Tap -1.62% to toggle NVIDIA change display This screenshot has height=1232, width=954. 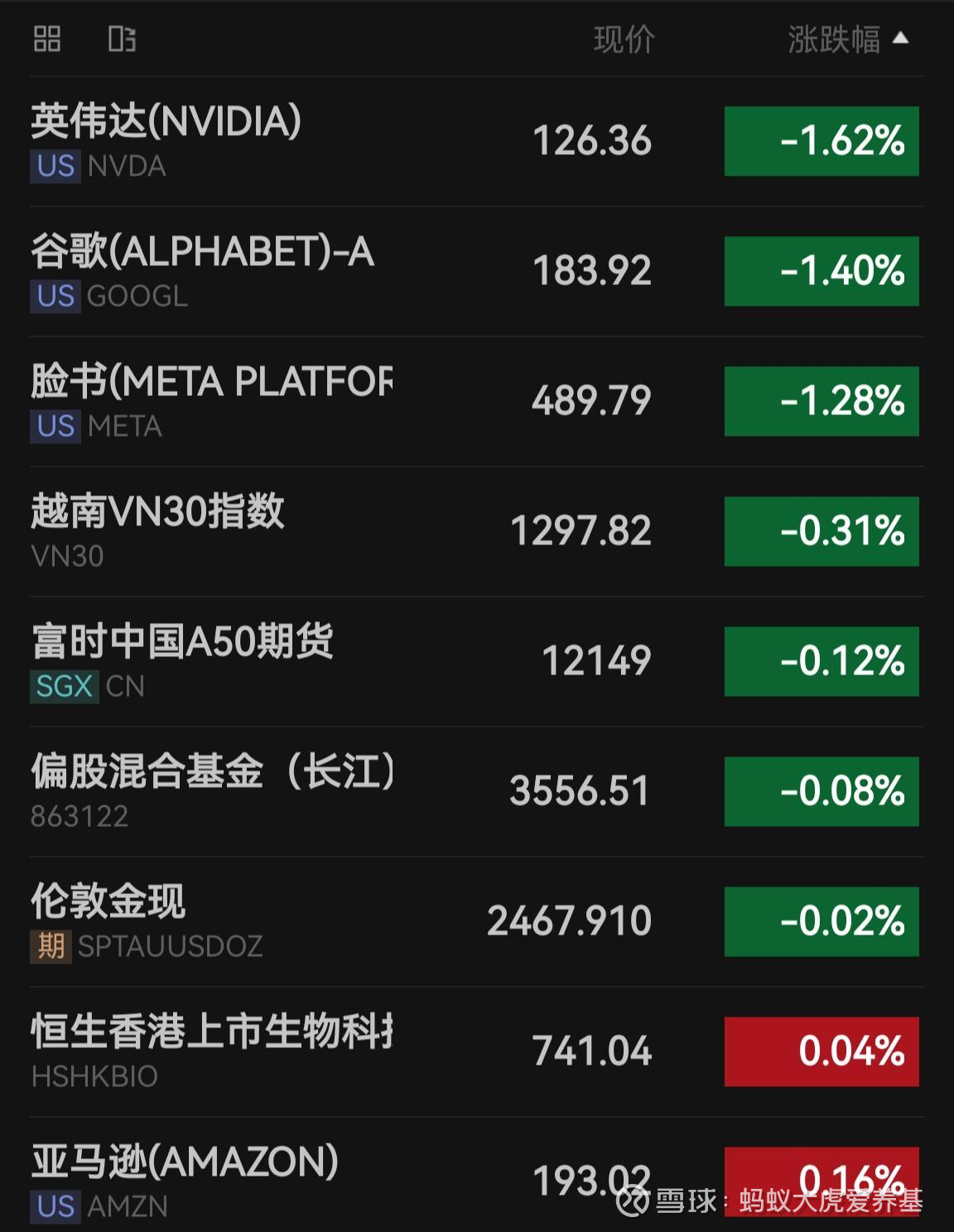[821, 141]
